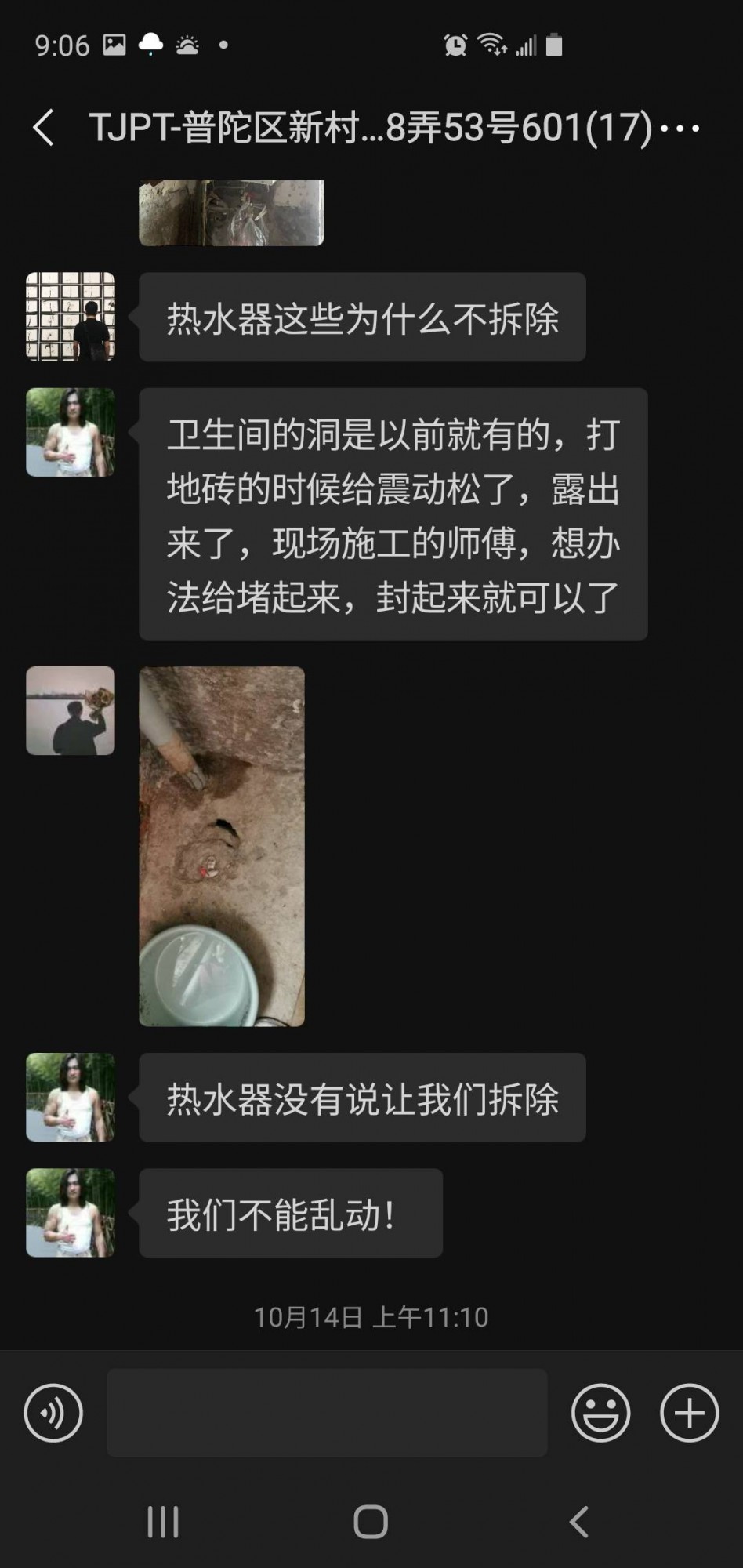Screen dimensions: 743x1568
Task: Open avatar of the floor photo sender
Action: click(x=71, y=711)
